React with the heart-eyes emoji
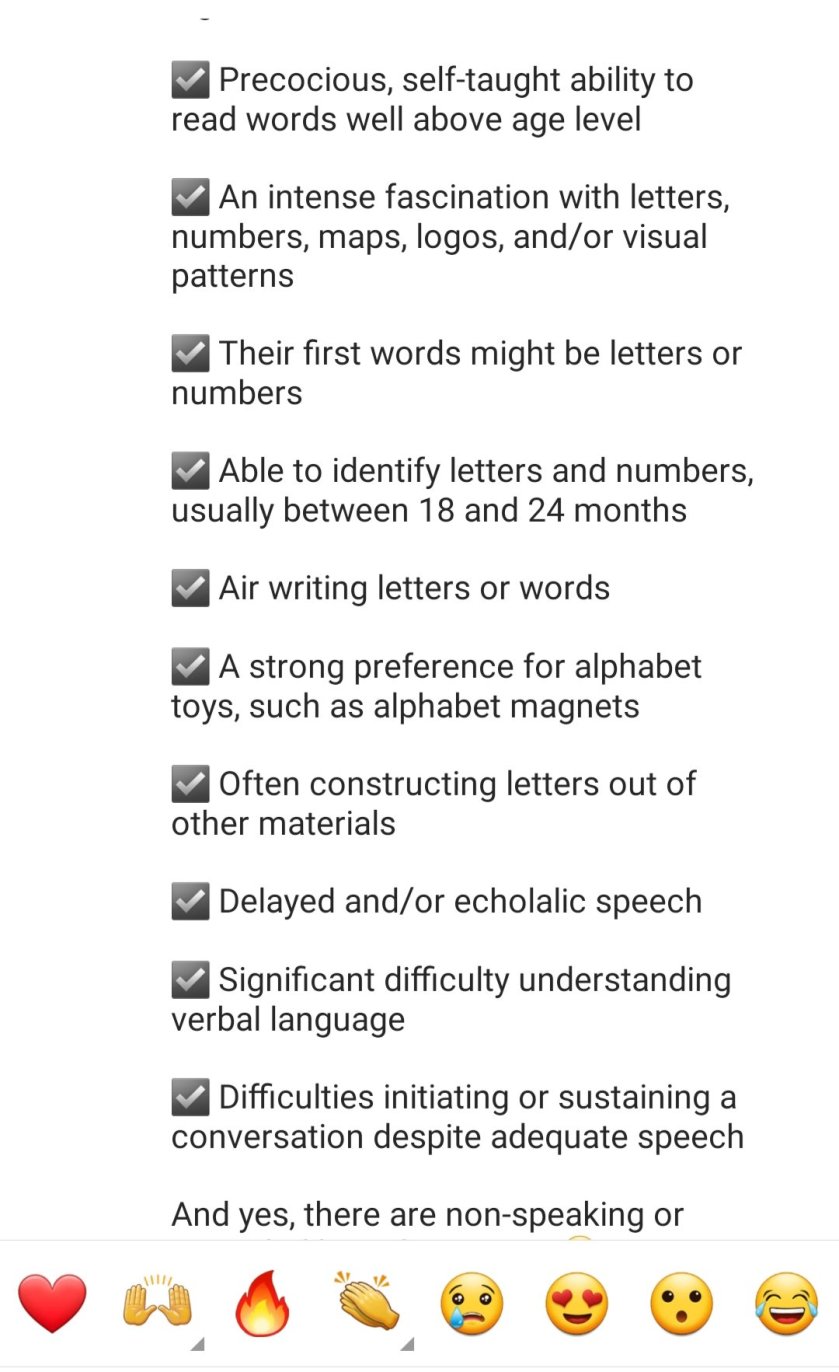Image resolution: width=839 pixels, height=1372 pixels. point(577,1305)
